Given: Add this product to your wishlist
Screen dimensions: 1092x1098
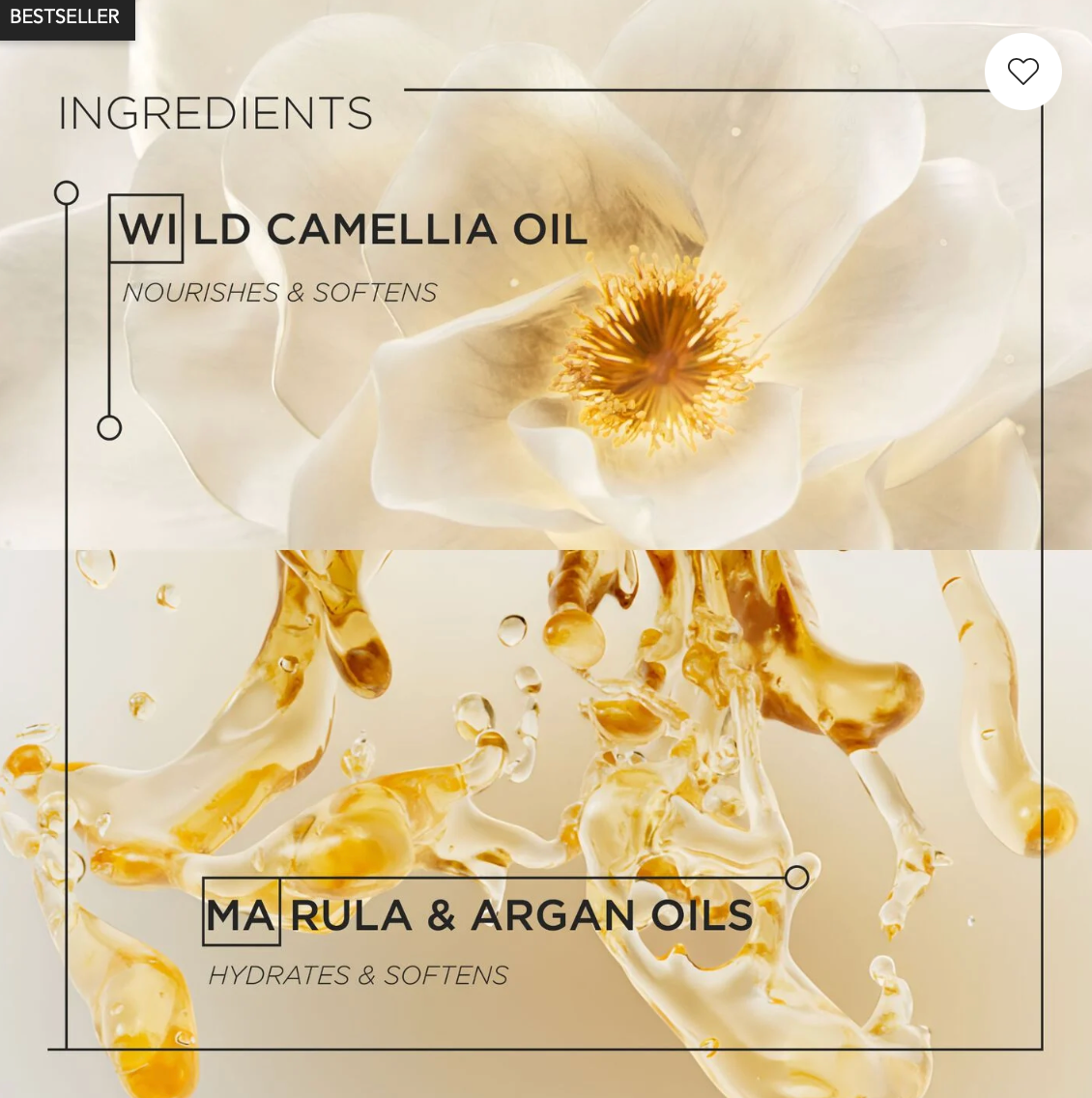Looking at the screenshot, I should click(1022, 72).
